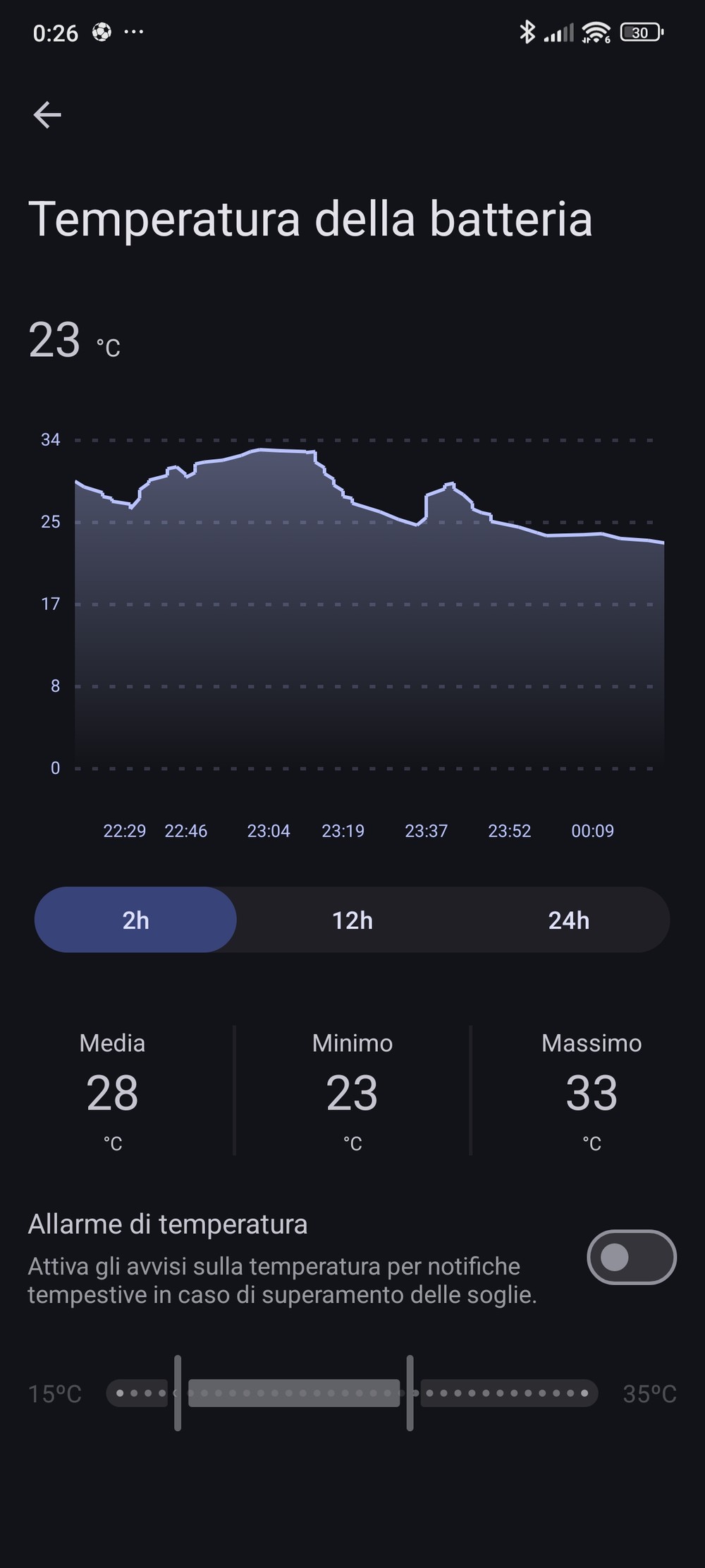Select the 2h time range
705x1568 pixels.
click(x=135, y=920)
